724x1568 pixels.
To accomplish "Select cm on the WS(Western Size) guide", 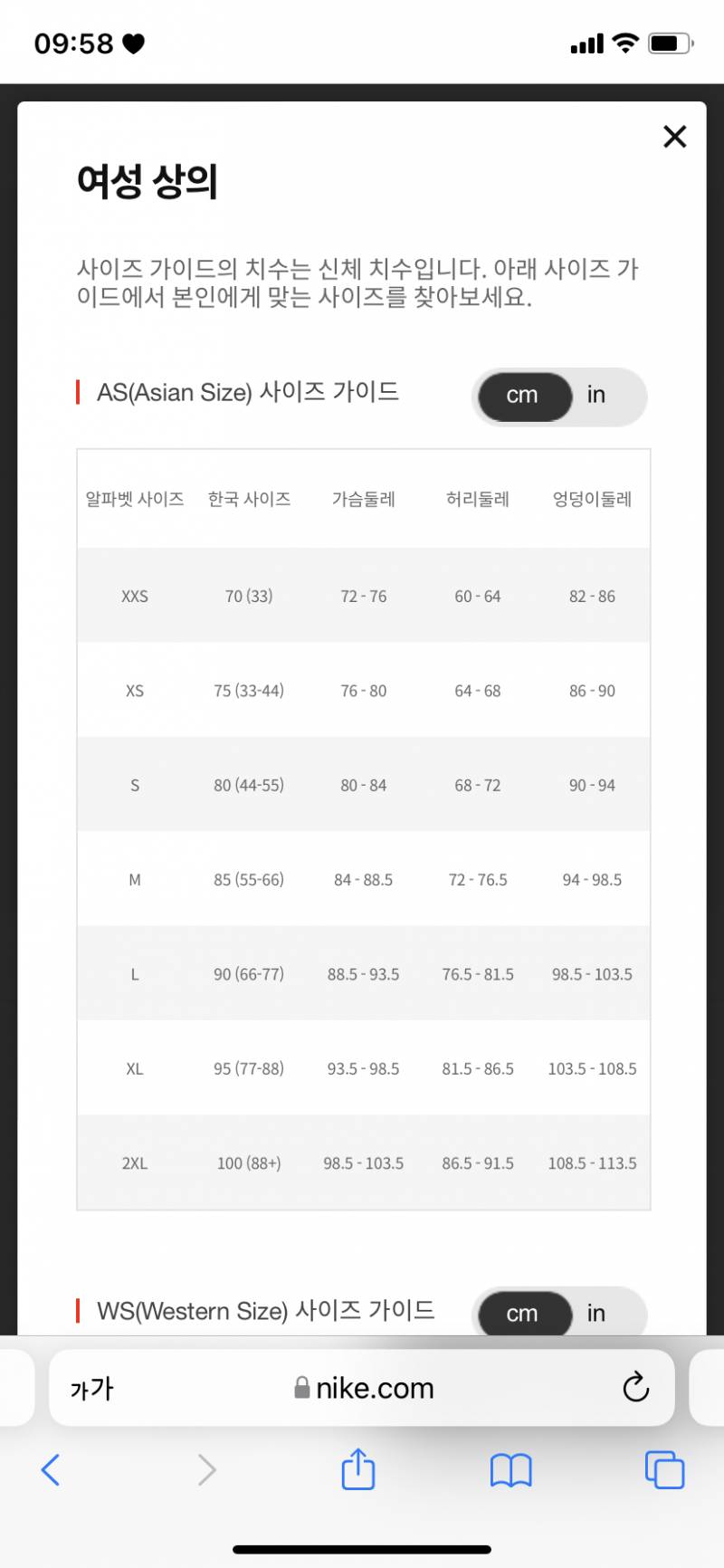I will pyautogui.click(x=523, y=1313).
